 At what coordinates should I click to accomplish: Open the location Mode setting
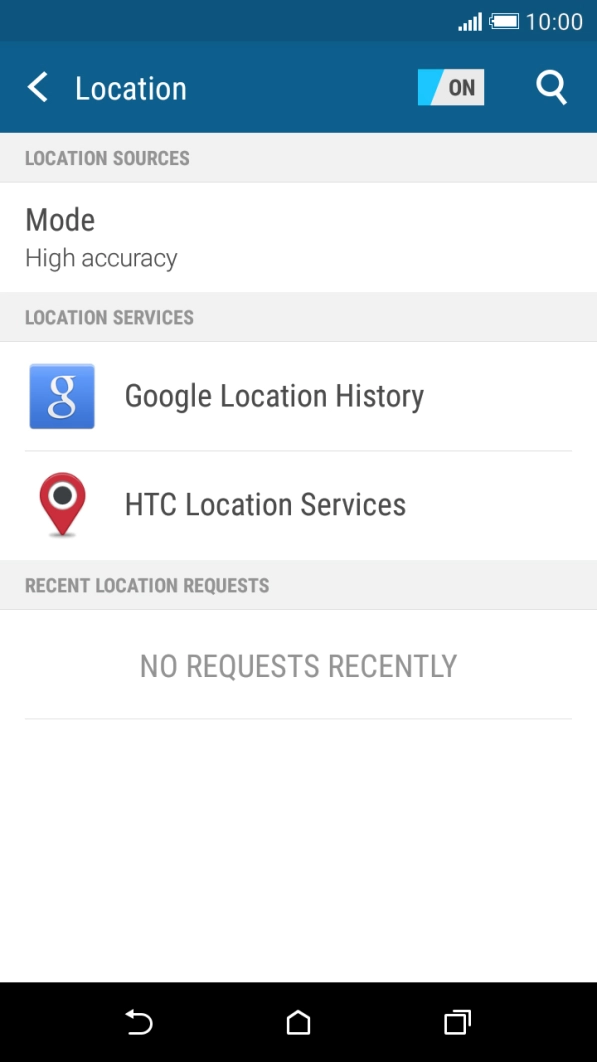pos(298,238)
